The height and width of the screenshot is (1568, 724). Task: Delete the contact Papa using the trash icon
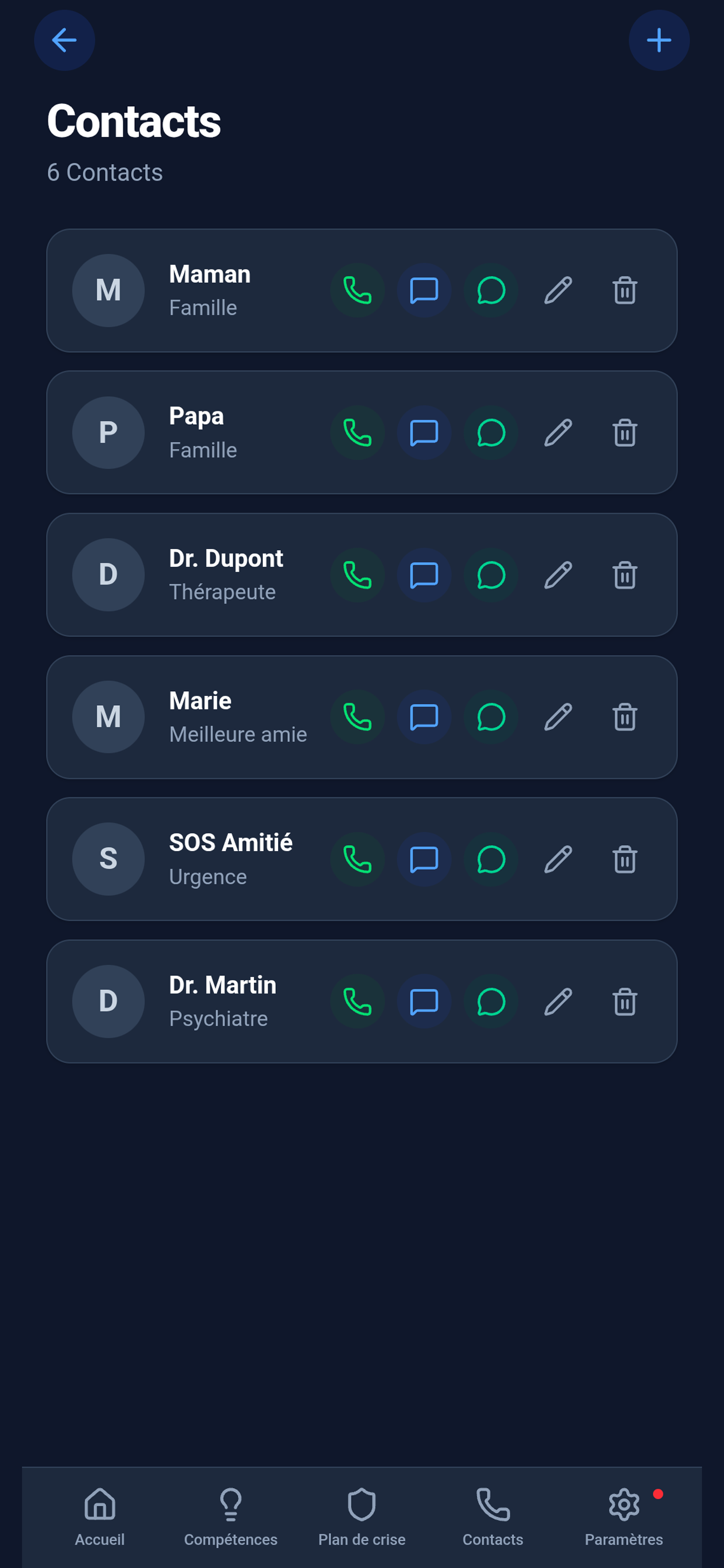pyautogui.click(x=624, y=433)
